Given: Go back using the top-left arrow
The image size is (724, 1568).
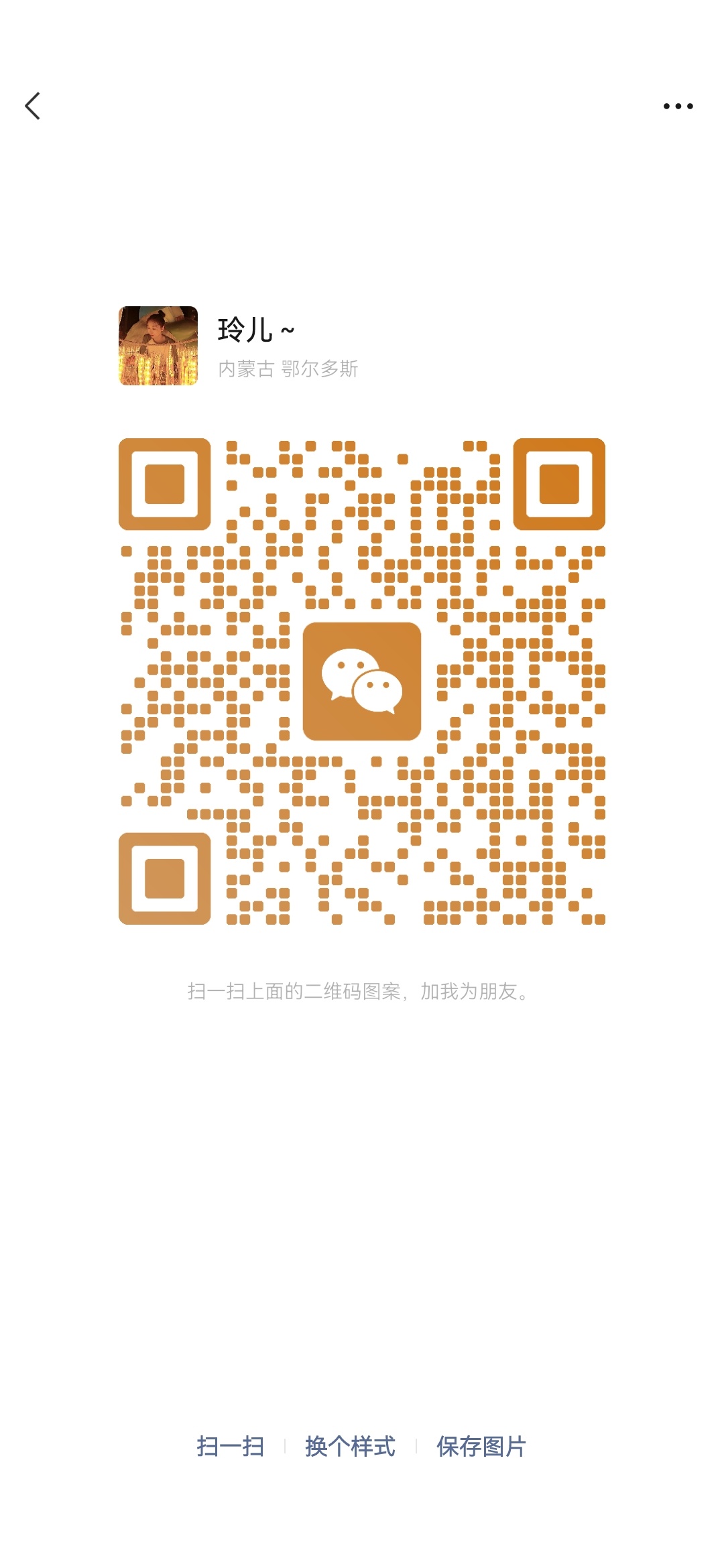Looking at the screenshot, I should (x=32, y=106).
